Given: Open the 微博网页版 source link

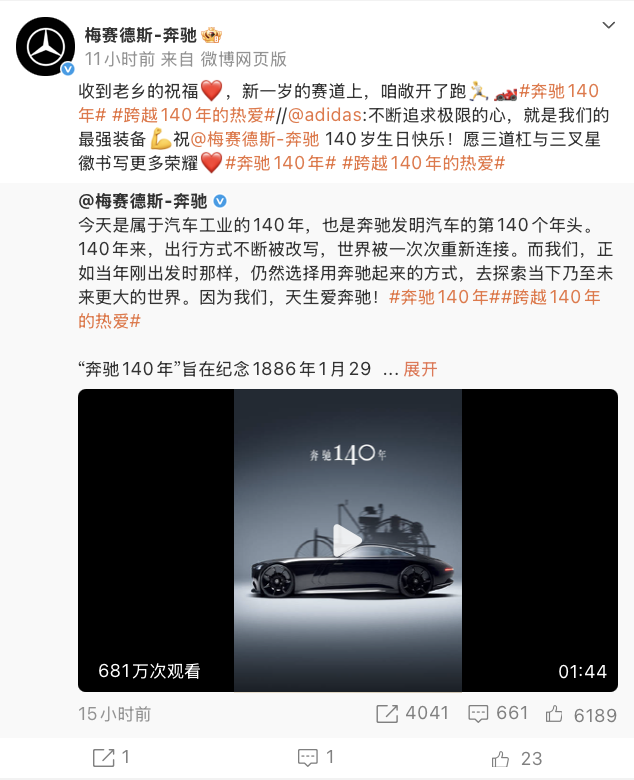Looking at the screenshot, I should coord(242,59).
